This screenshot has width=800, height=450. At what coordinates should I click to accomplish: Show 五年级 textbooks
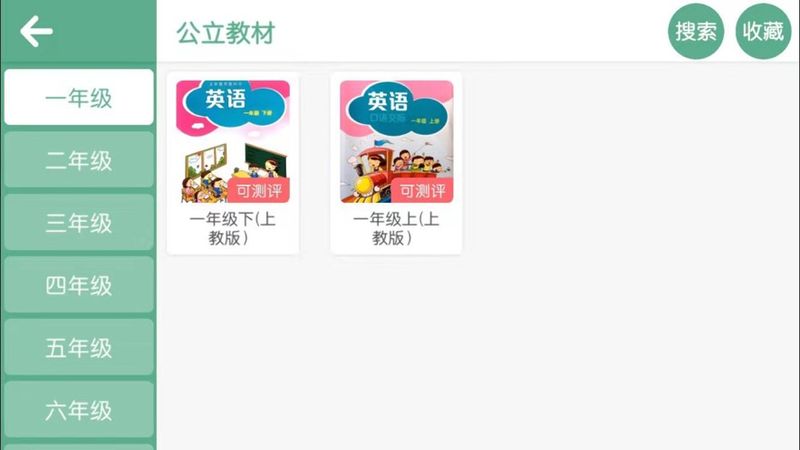78,348
